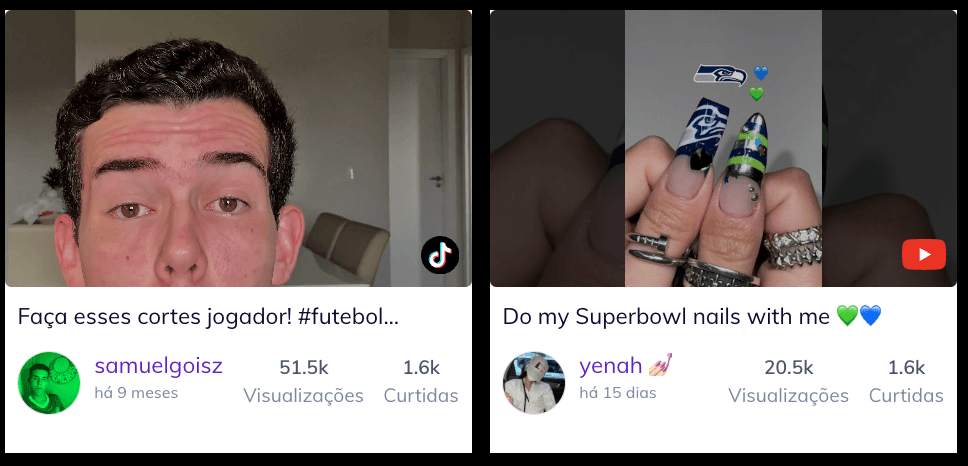Open yenah's creator profile
This screenshot has width=968, height=466.
coord(610,366)
